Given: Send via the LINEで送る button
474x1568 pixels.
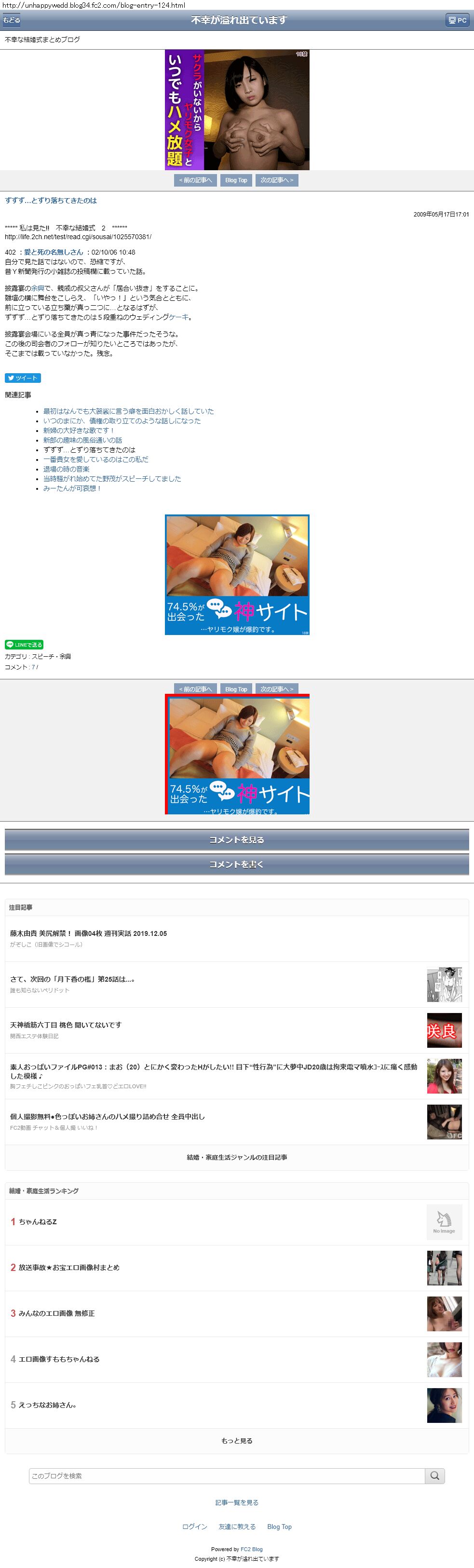Looking at the screenshot, I should pos(24,645).
